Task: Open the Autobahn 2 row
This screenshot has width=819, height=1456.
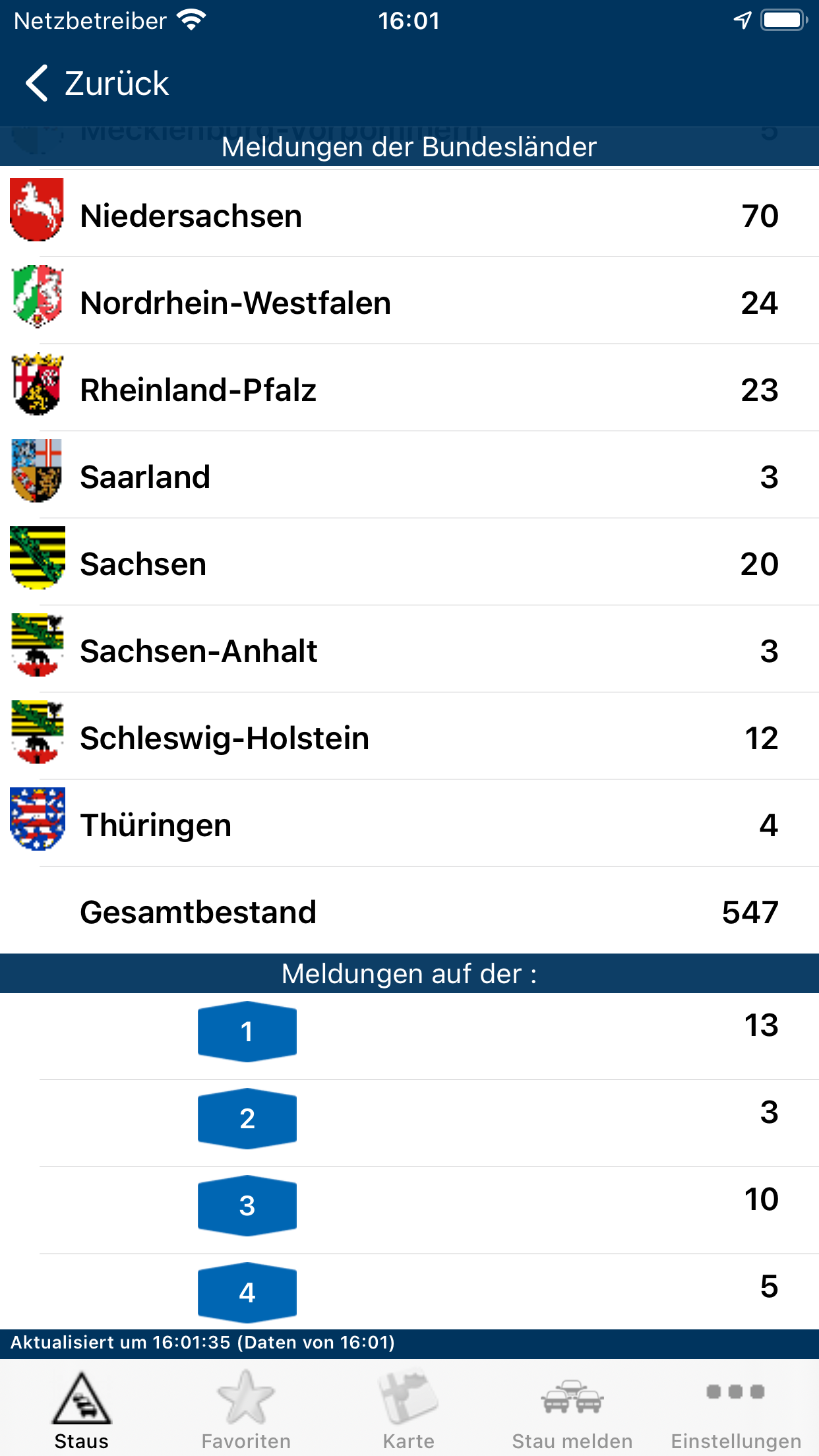Action: (409, 1119)
